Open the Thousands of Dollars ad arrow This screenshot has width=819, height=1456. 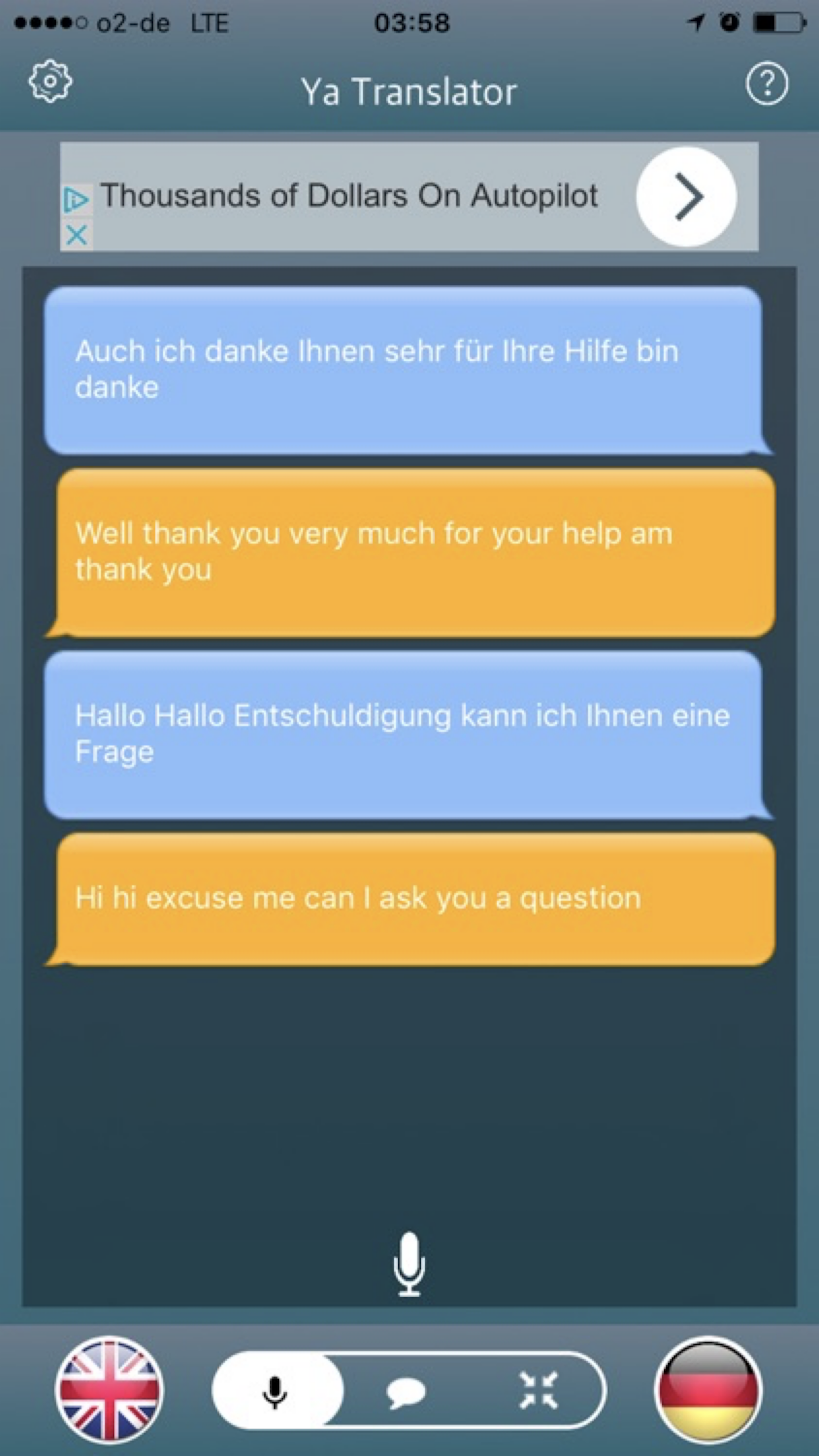(686, 197)
